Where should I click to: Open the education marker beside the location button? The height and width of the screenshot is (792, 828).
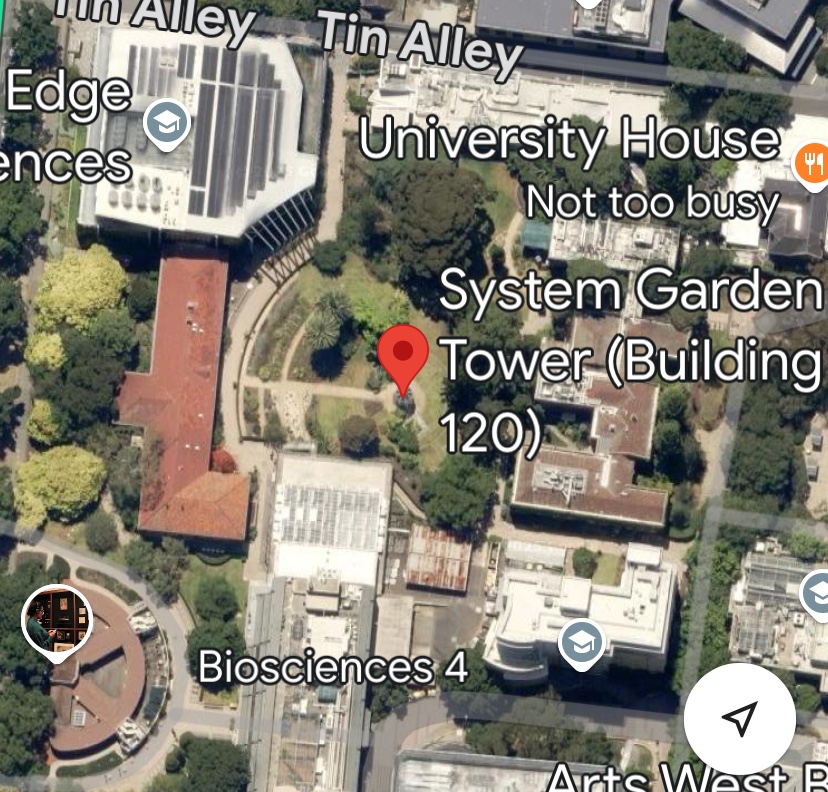tap(817, 594)
